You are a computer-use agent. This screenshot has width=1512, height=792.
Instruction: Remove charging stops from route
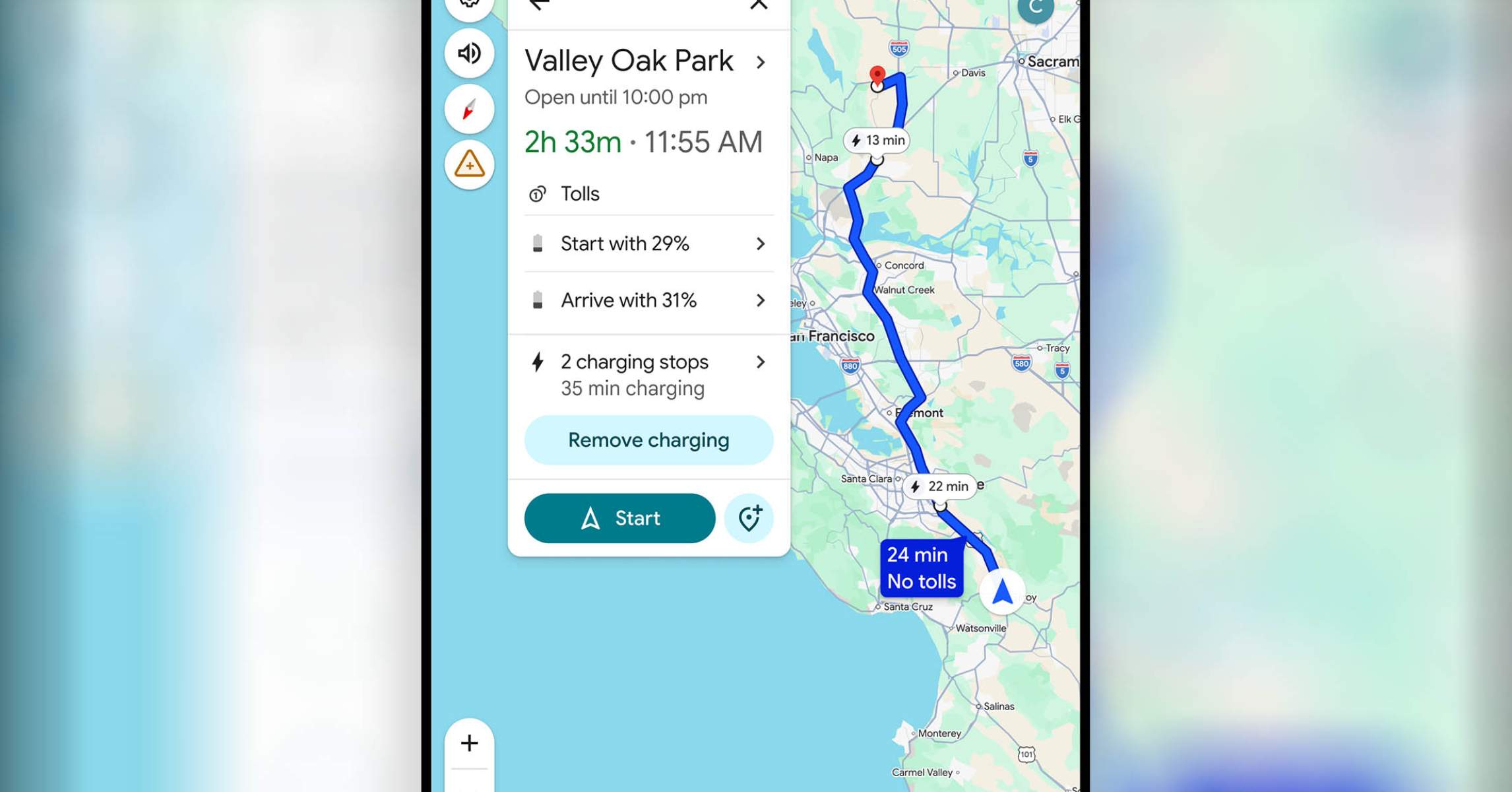click(648, 440)
